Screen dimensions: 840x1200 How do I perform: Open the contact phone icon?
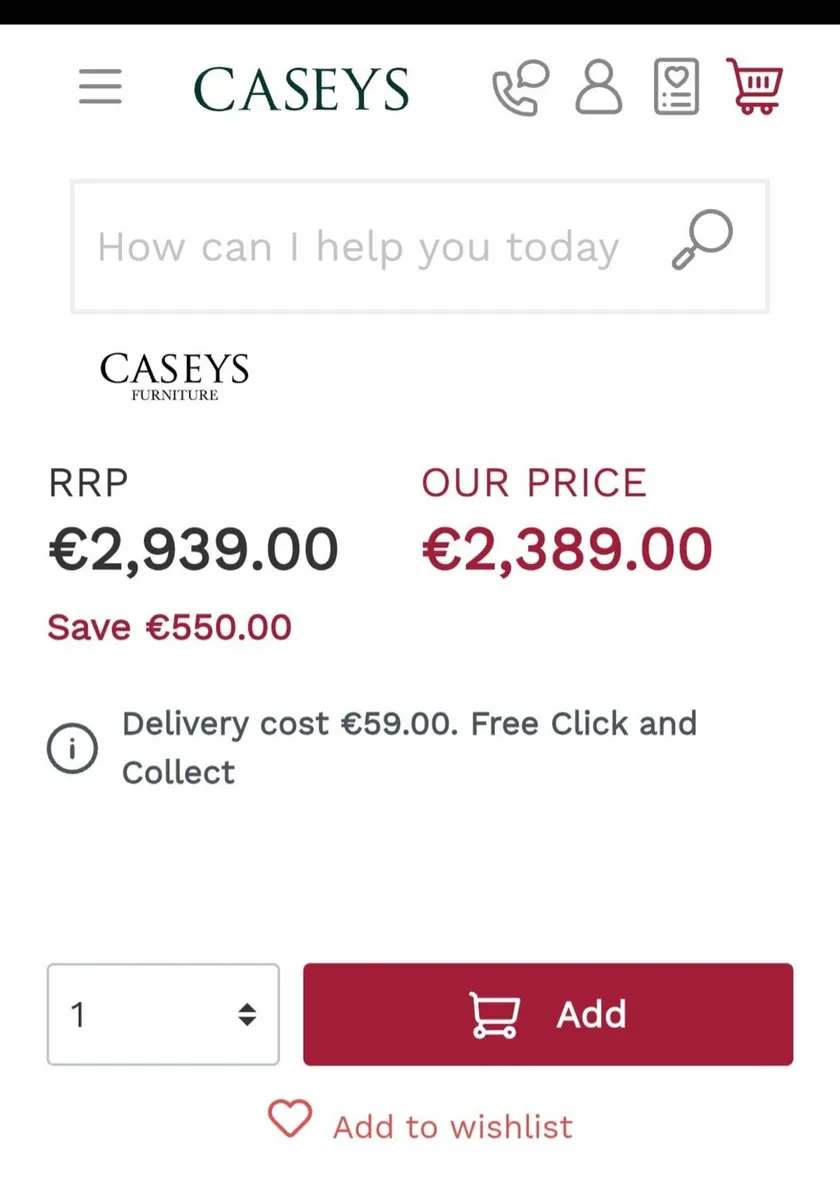click(520, 88)
